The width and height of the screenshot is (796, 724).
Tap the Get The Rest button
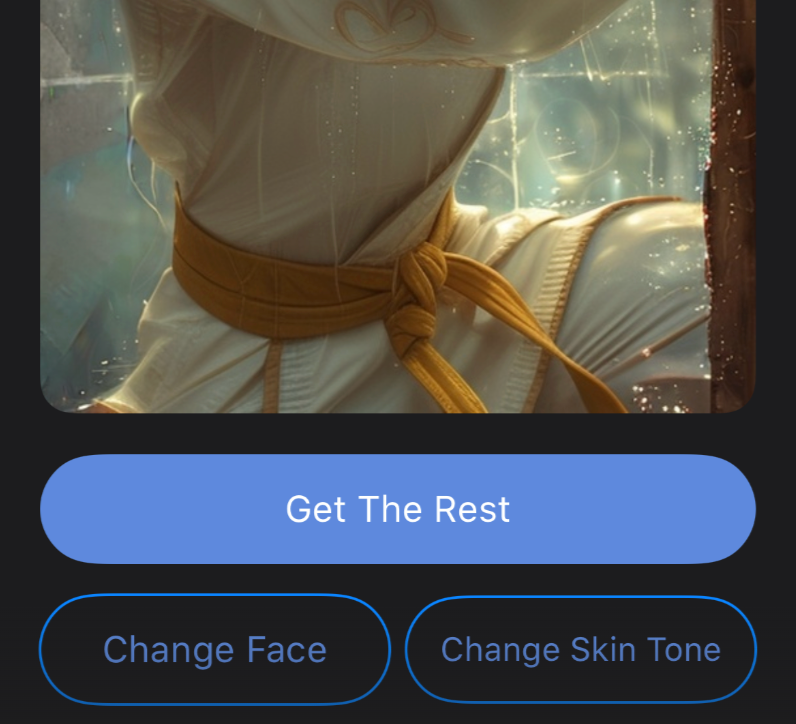398,509
